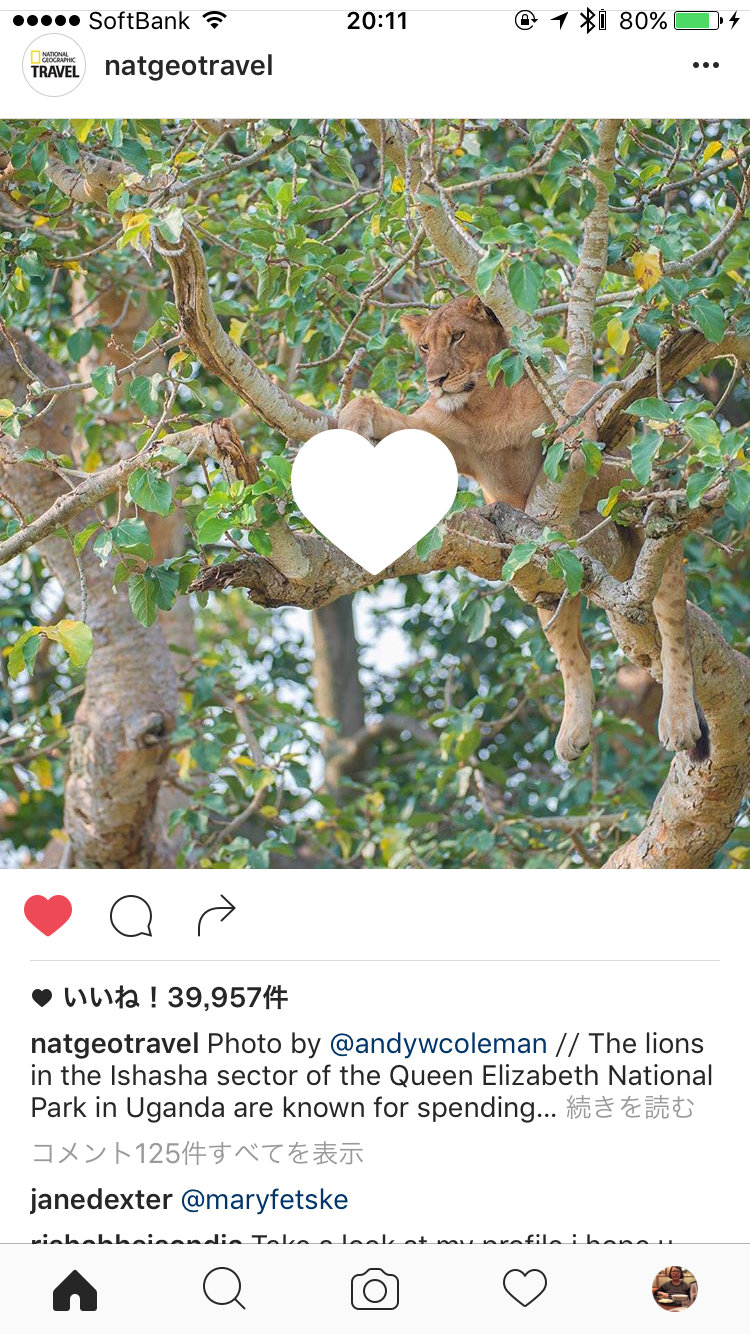Go to the Home feed tab
The width and height of the screenshot is (750, 1334).
pyautogui.click(x=75, y=1290)
